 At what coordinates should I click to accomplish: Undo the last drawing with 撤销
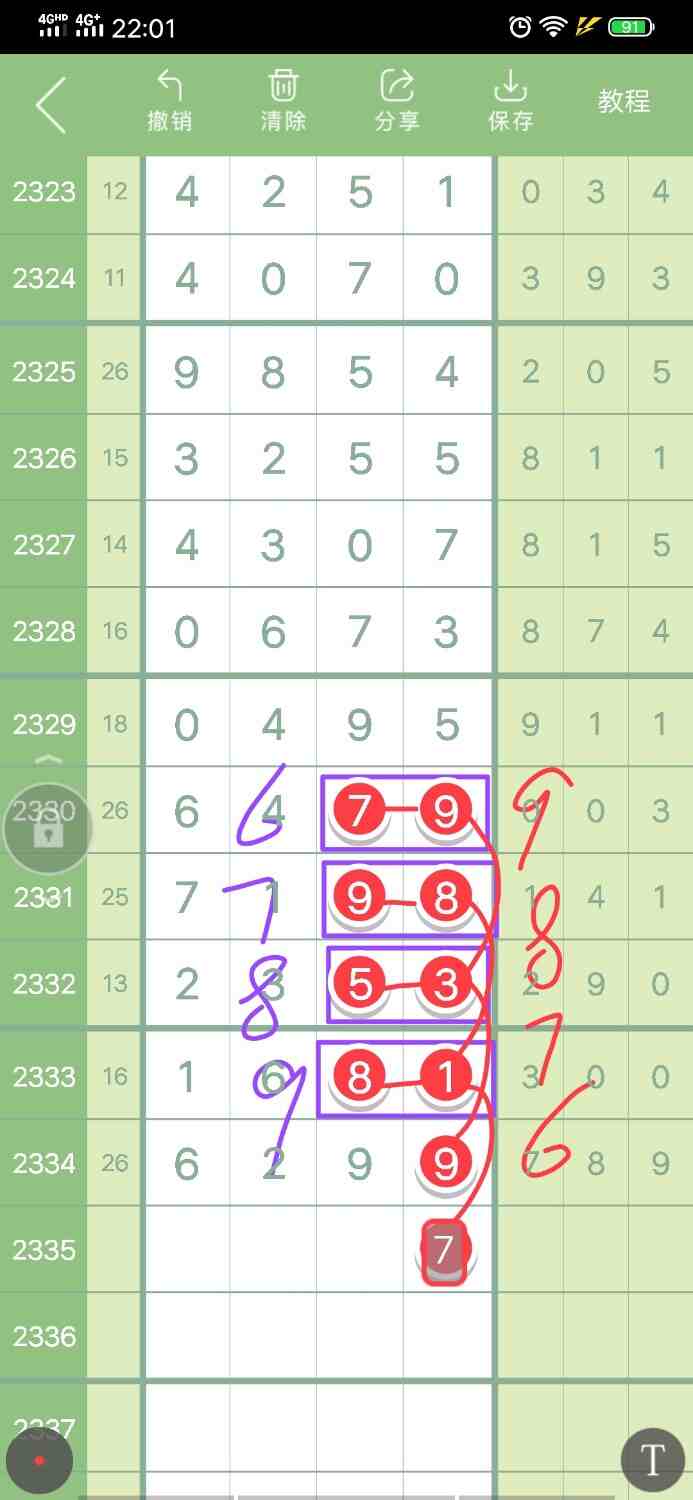pyautogui.click(x=169, y=102)
